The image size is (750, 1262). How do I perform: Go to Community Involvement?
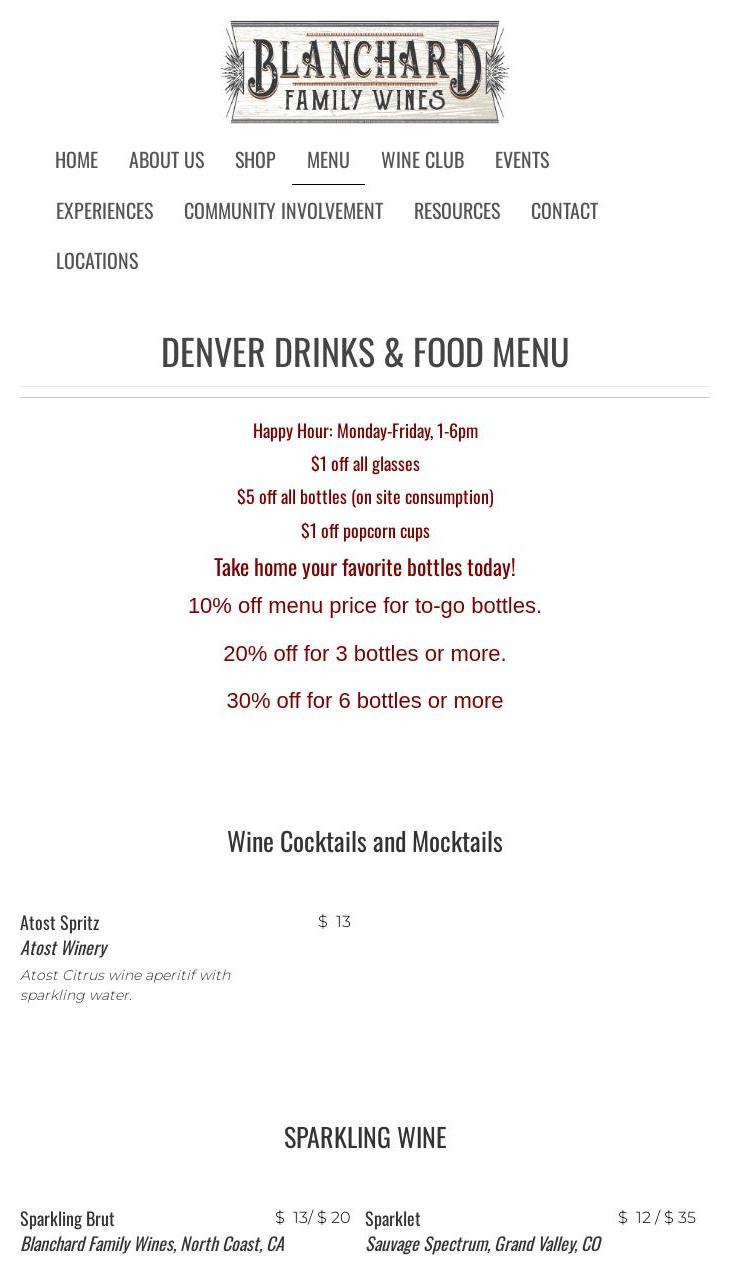[283, 211]
